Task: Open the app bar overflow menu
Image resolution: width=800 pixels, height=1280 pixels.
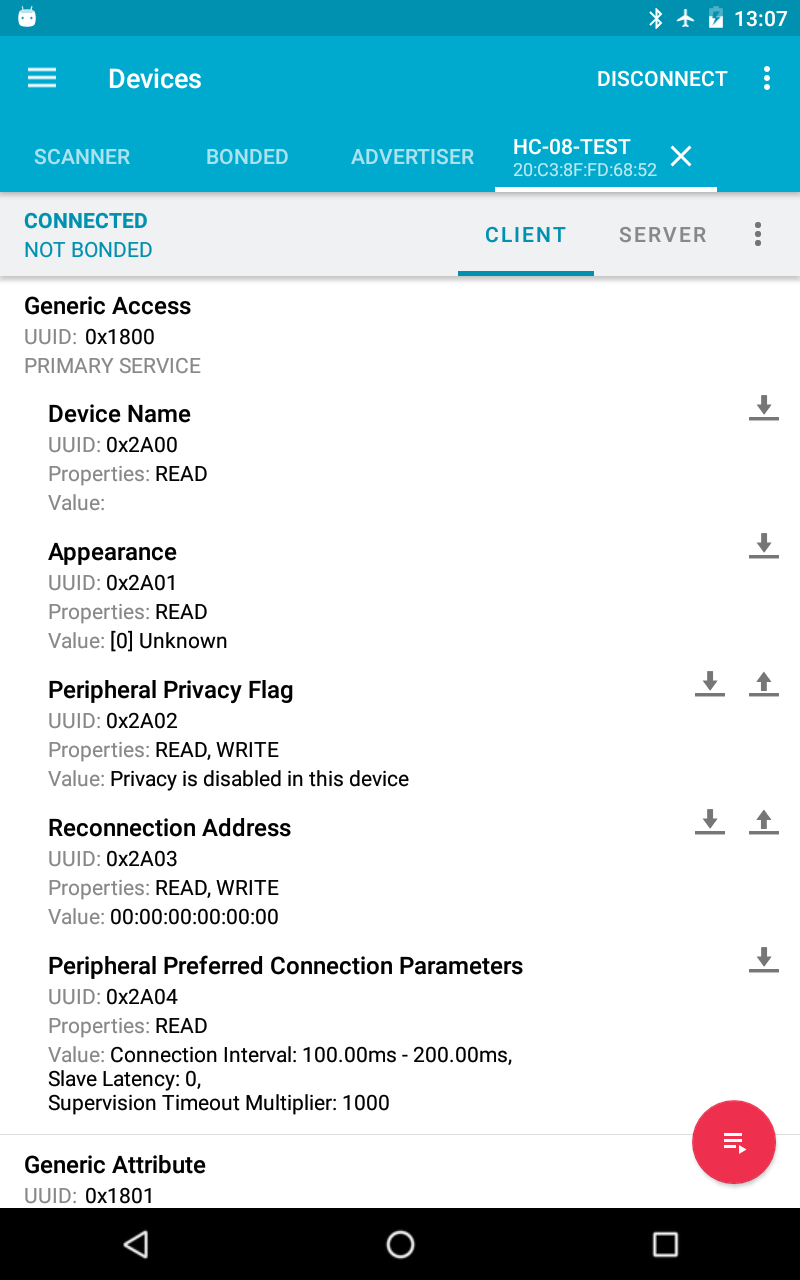Action: (767, 79)
